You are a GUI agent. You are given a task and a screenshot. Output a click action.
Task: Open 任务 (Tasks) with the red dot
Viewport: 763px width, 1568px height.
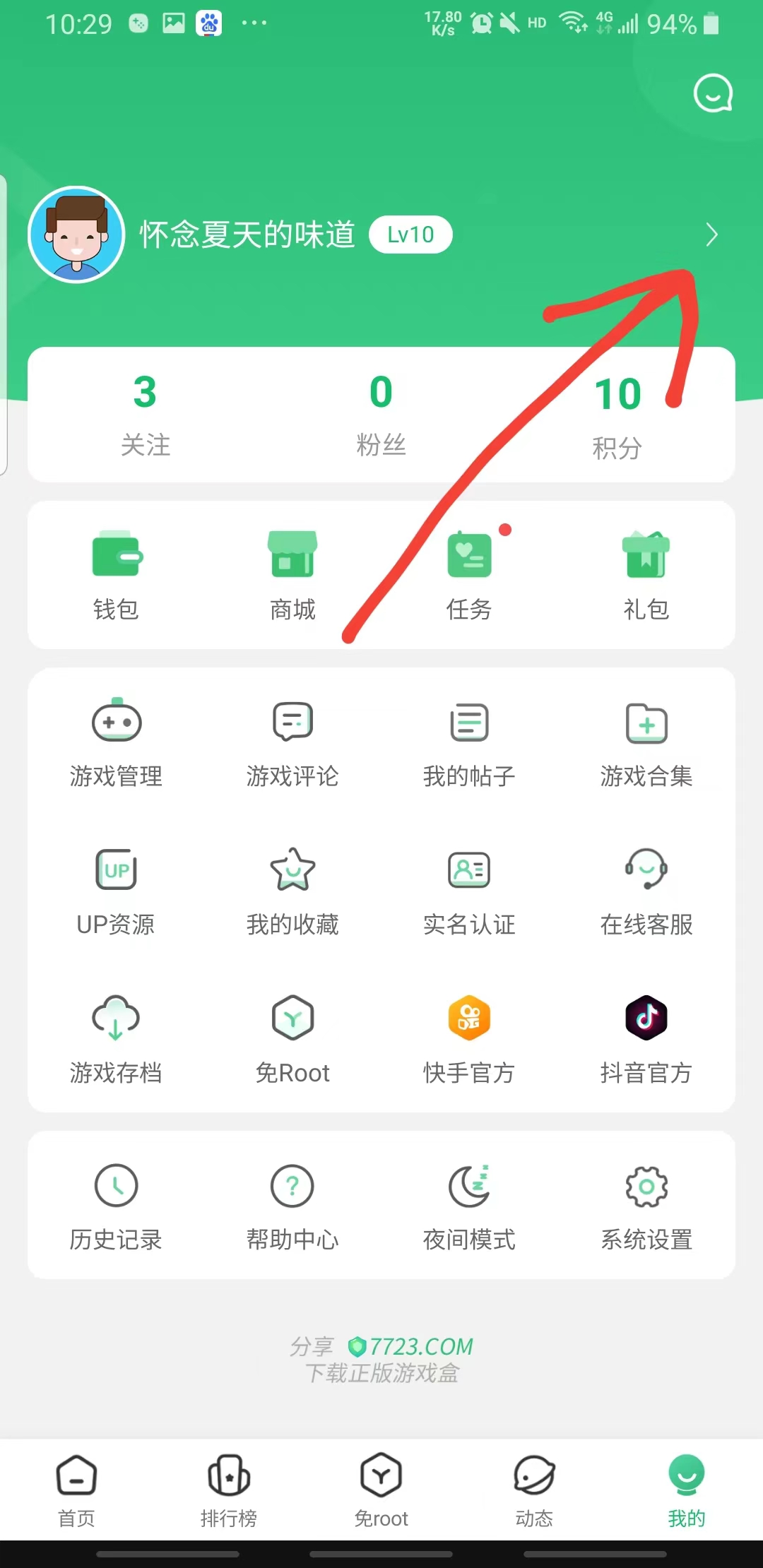(x=470, y=572)
